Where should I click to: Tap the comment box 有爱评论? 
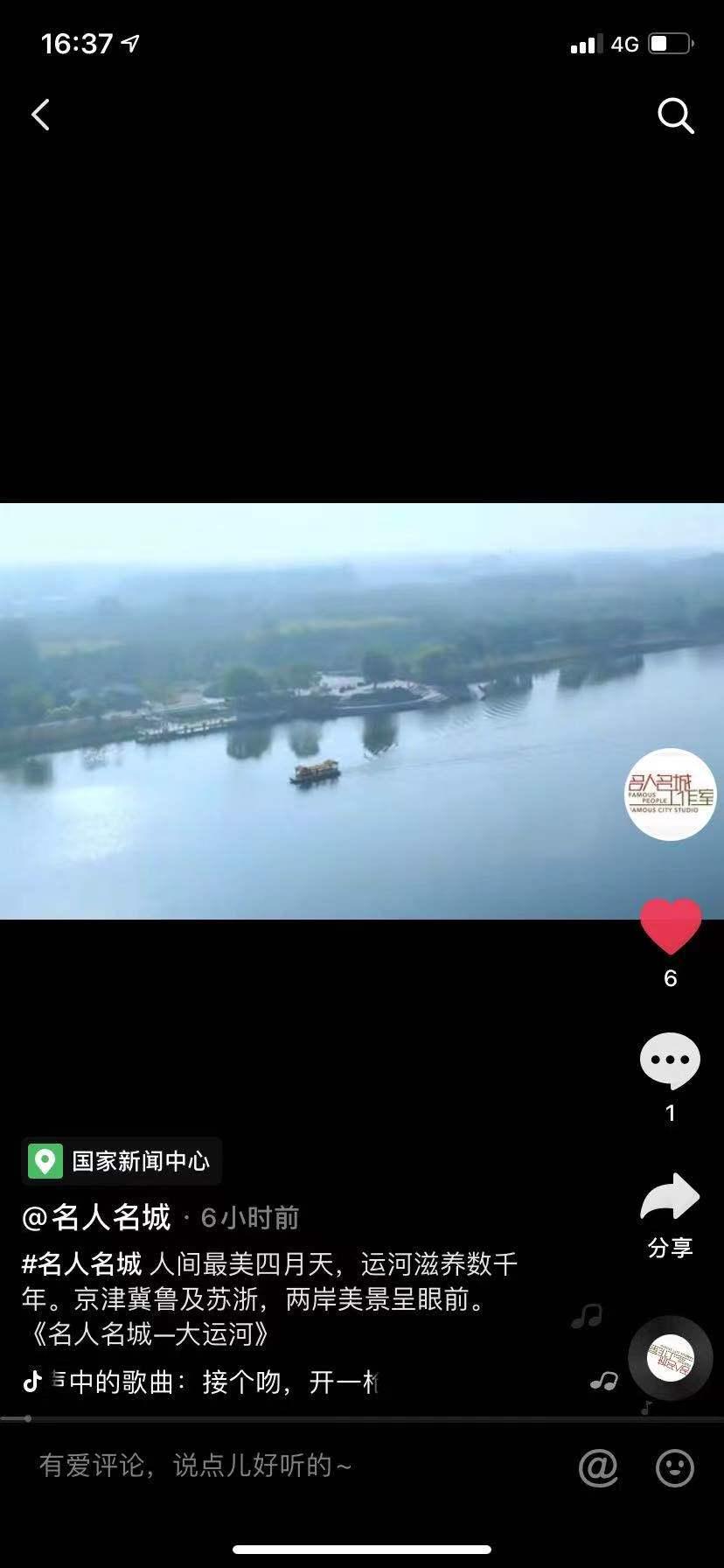196,1465
